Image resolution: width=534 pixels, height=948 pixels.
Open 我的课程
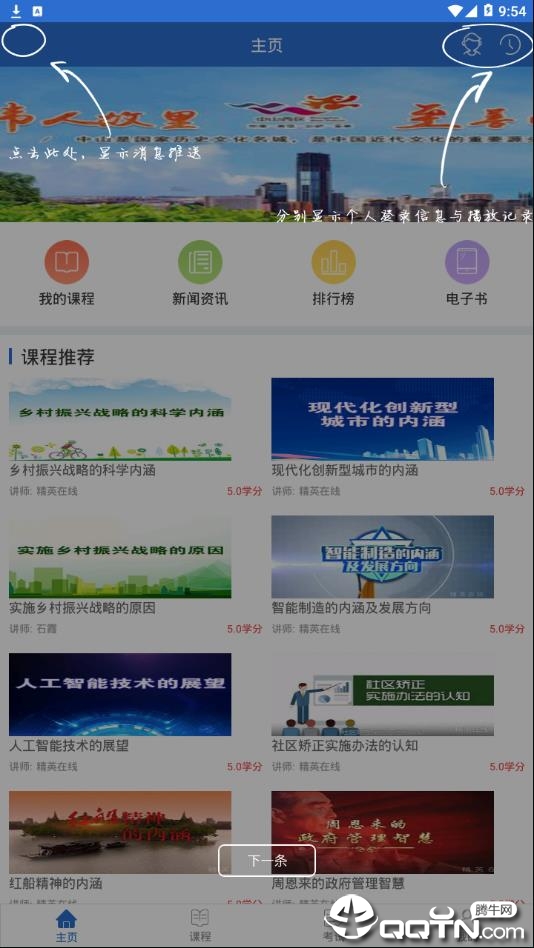coord(67,273)
